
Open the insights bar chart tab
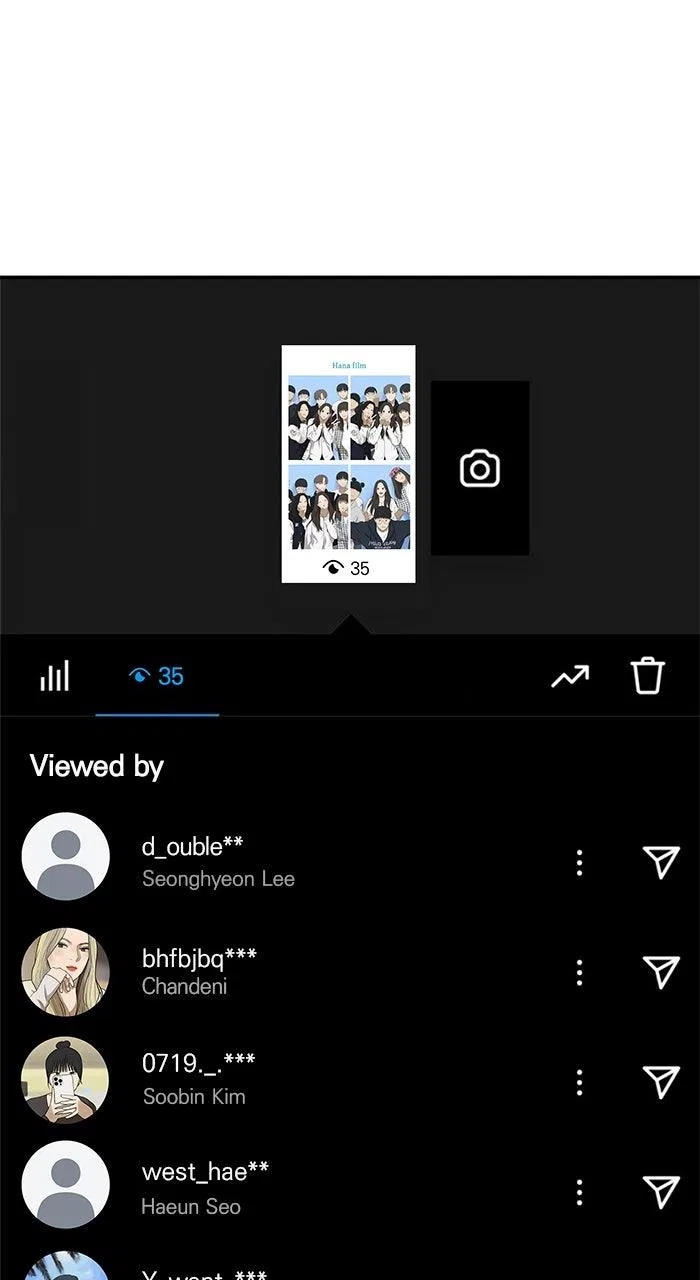tap(54, 677)
